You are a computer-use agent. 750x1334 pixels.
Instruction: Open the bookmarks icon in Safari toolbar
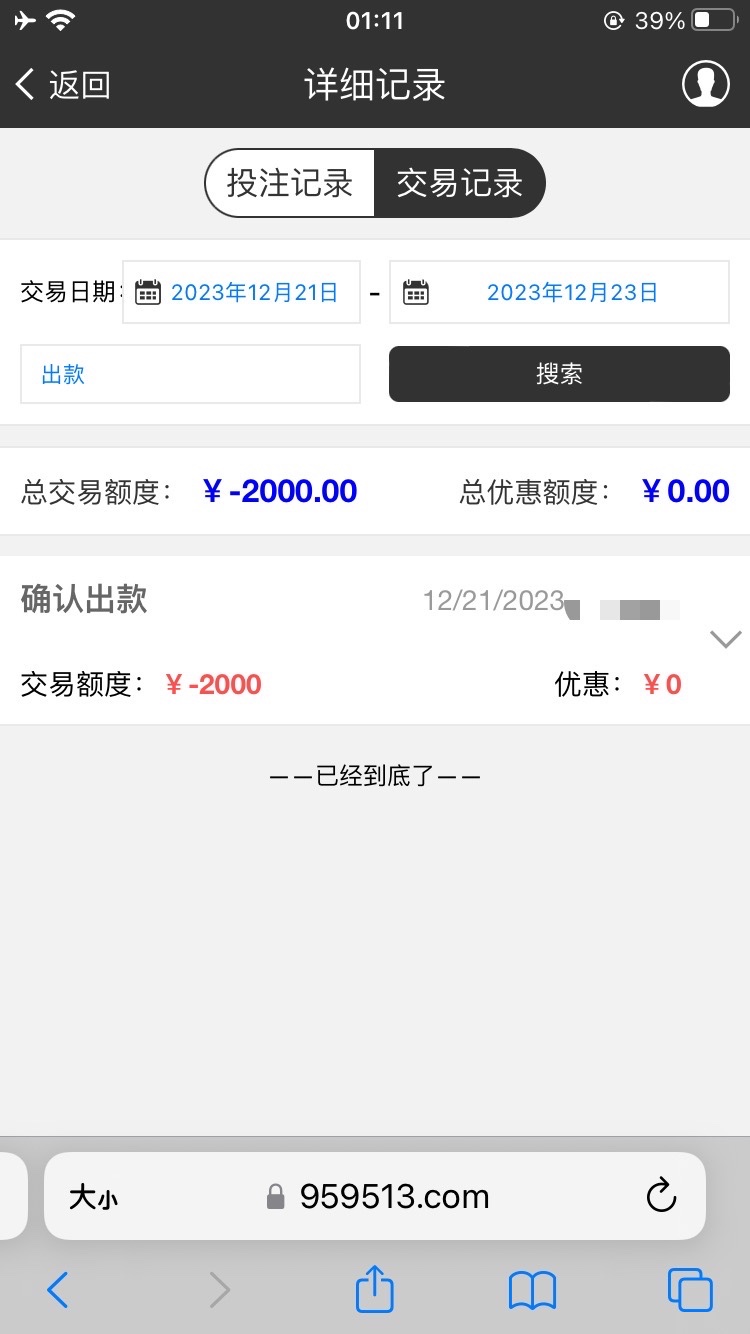coord(532,1289)
